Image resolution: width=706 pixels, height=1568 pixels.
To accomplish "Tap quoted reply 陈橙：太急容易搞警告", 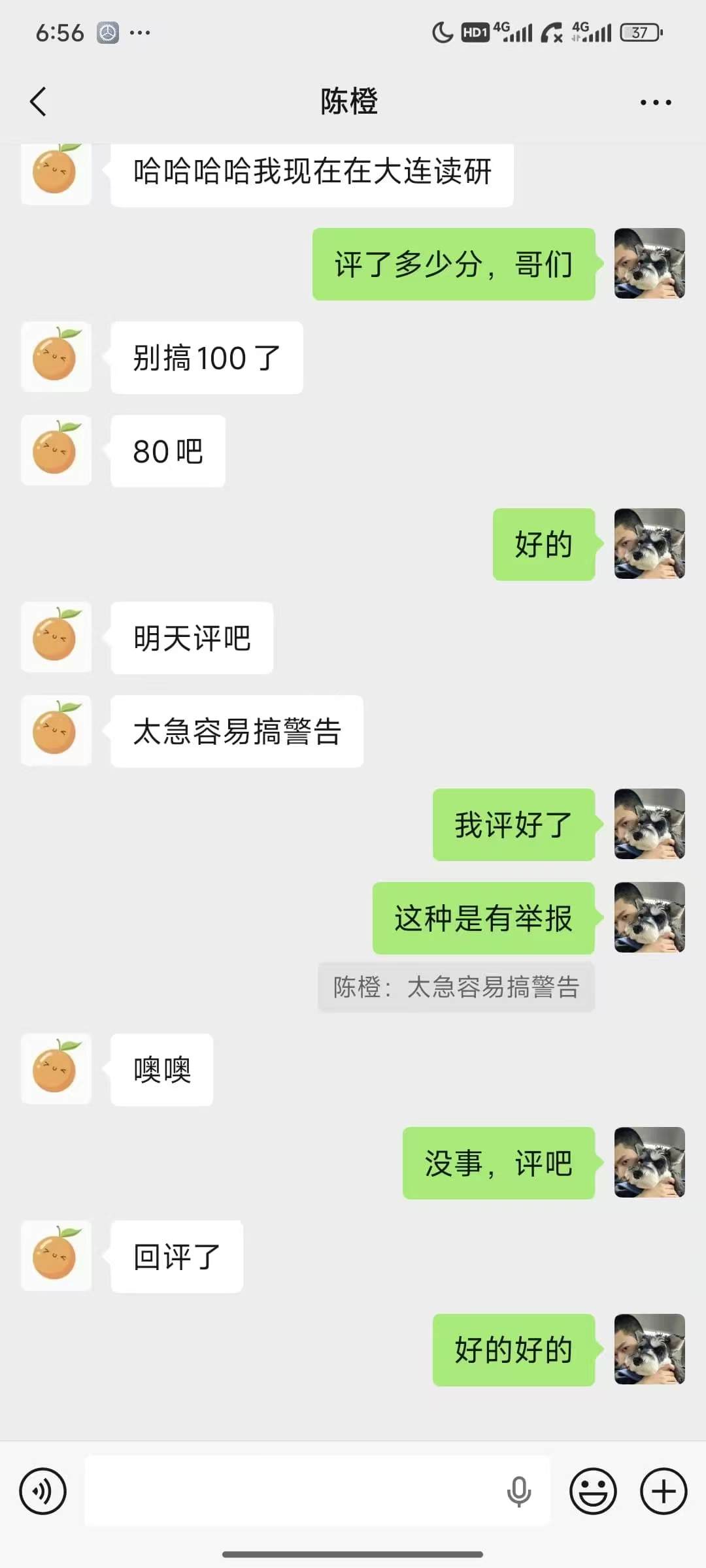I will click(456, 987).
